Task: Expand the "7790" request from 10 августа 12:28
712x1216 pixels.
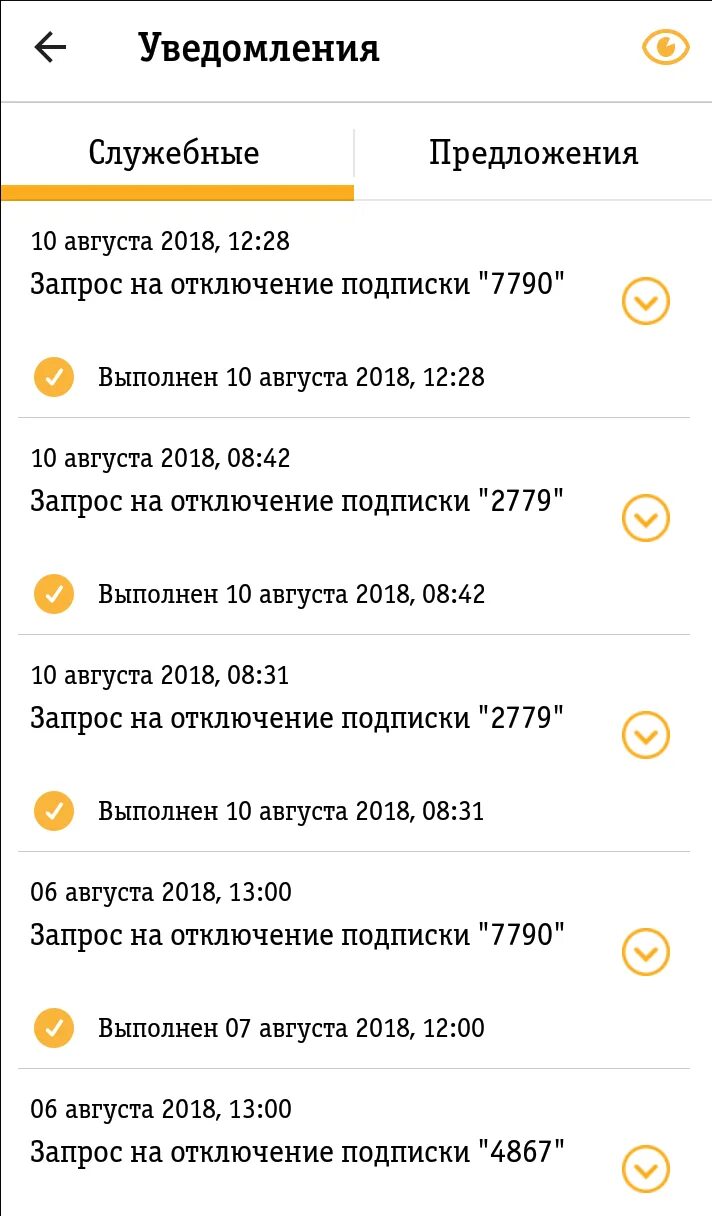Action: point(646,301)
